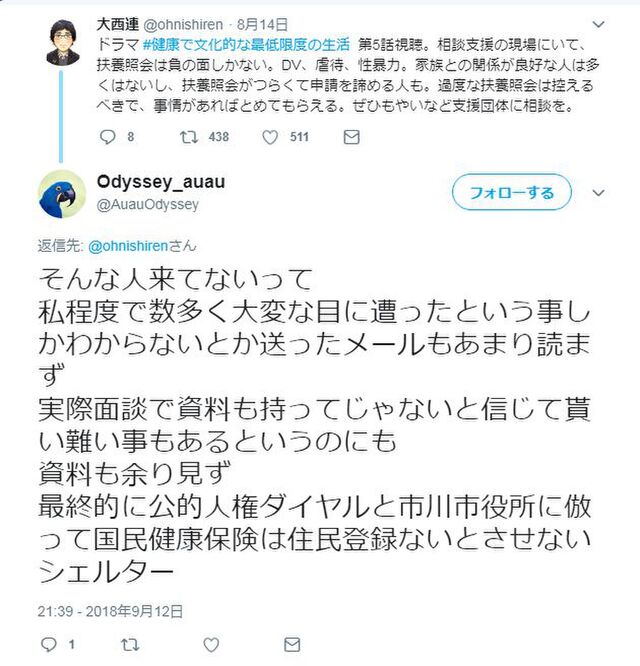The height and width of the screenshot is (666, 640).
Task: Reply to Odyssey_auau's tweet
Action: pyautogui.click(x=48, y=645)
